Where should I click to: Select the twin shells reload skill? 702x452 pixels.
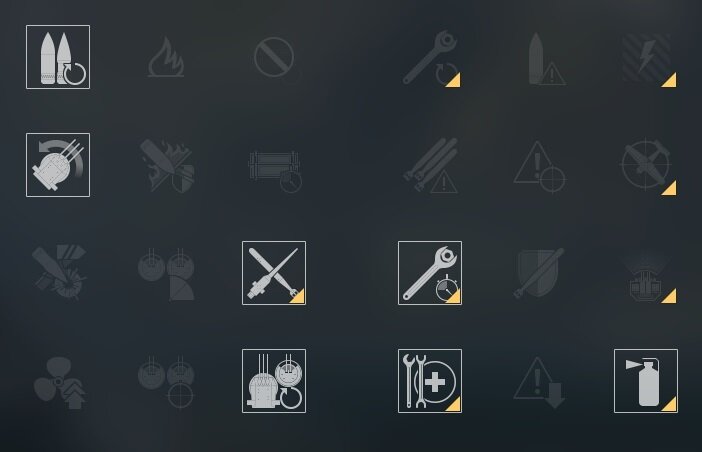tap(58, 57)
